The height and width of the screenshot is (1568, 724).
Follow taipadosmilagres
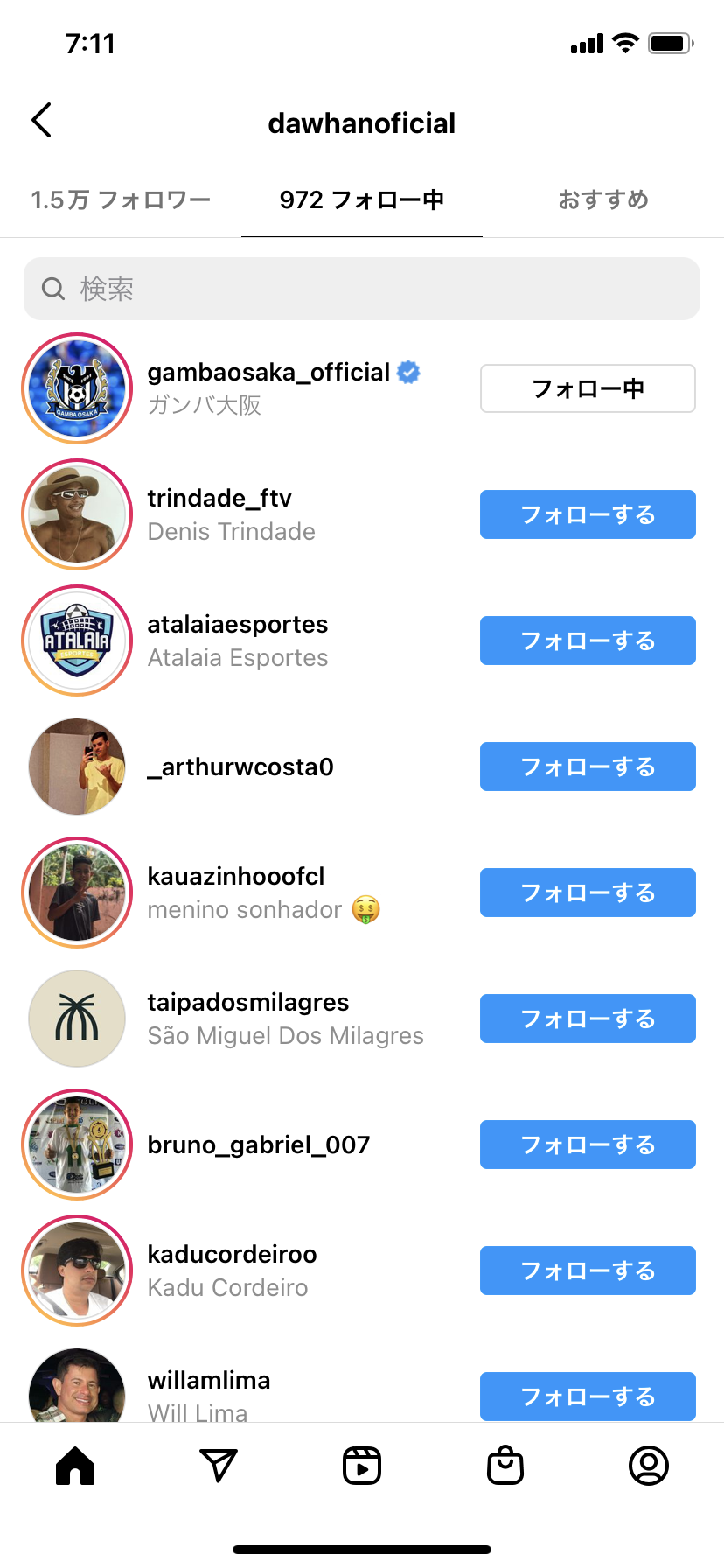pos(588,1018)
